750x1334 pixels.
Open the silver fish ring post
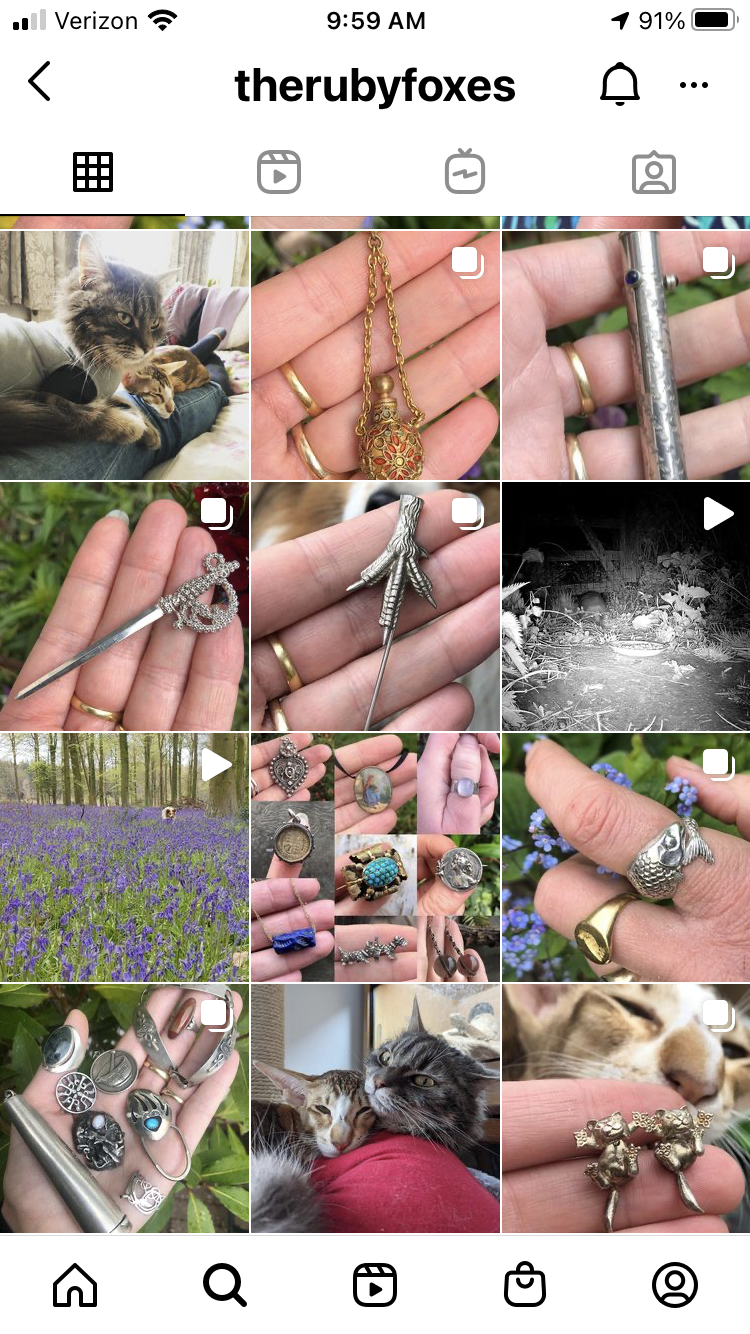625,857
